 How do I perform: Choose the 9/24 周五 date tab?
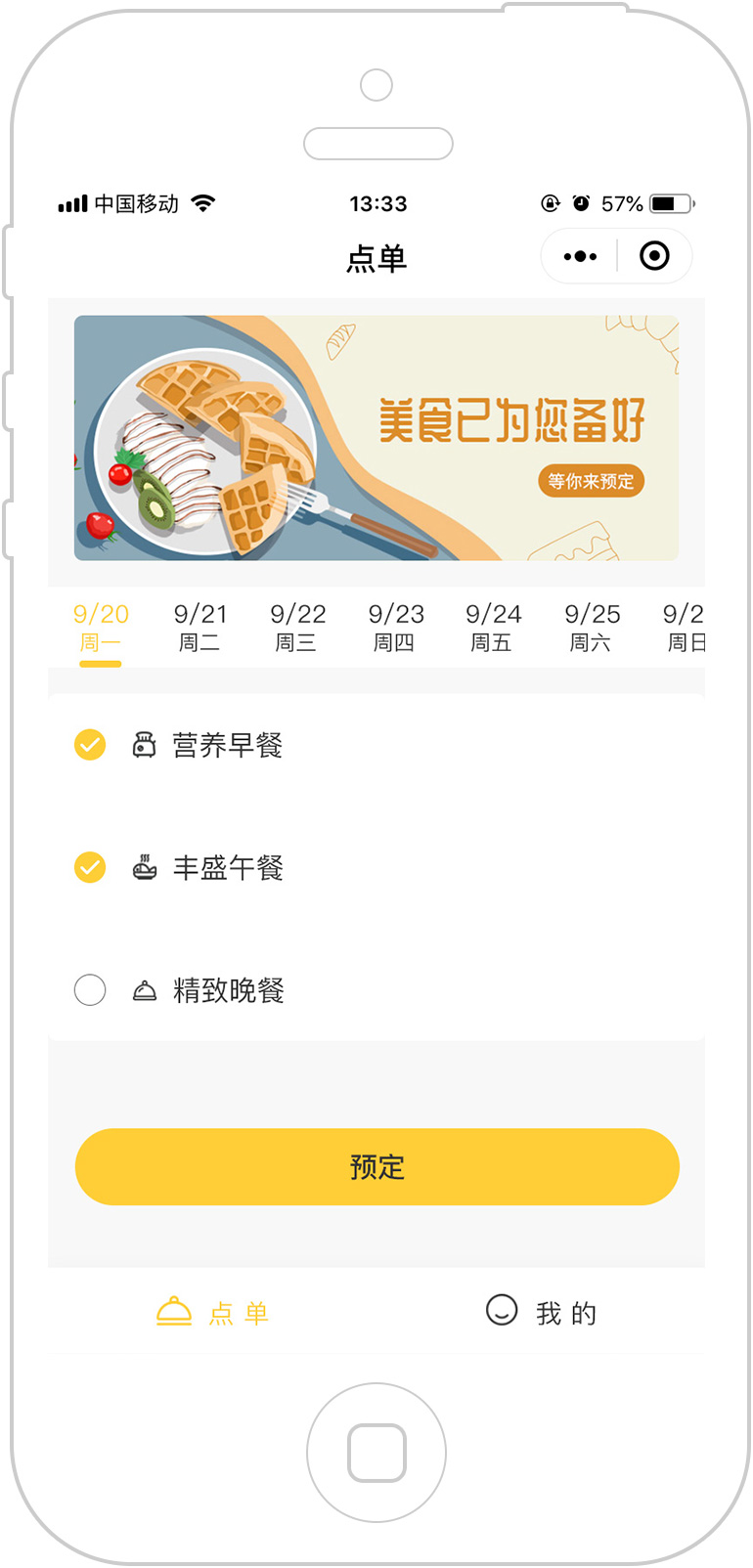(x=493, y=628)
